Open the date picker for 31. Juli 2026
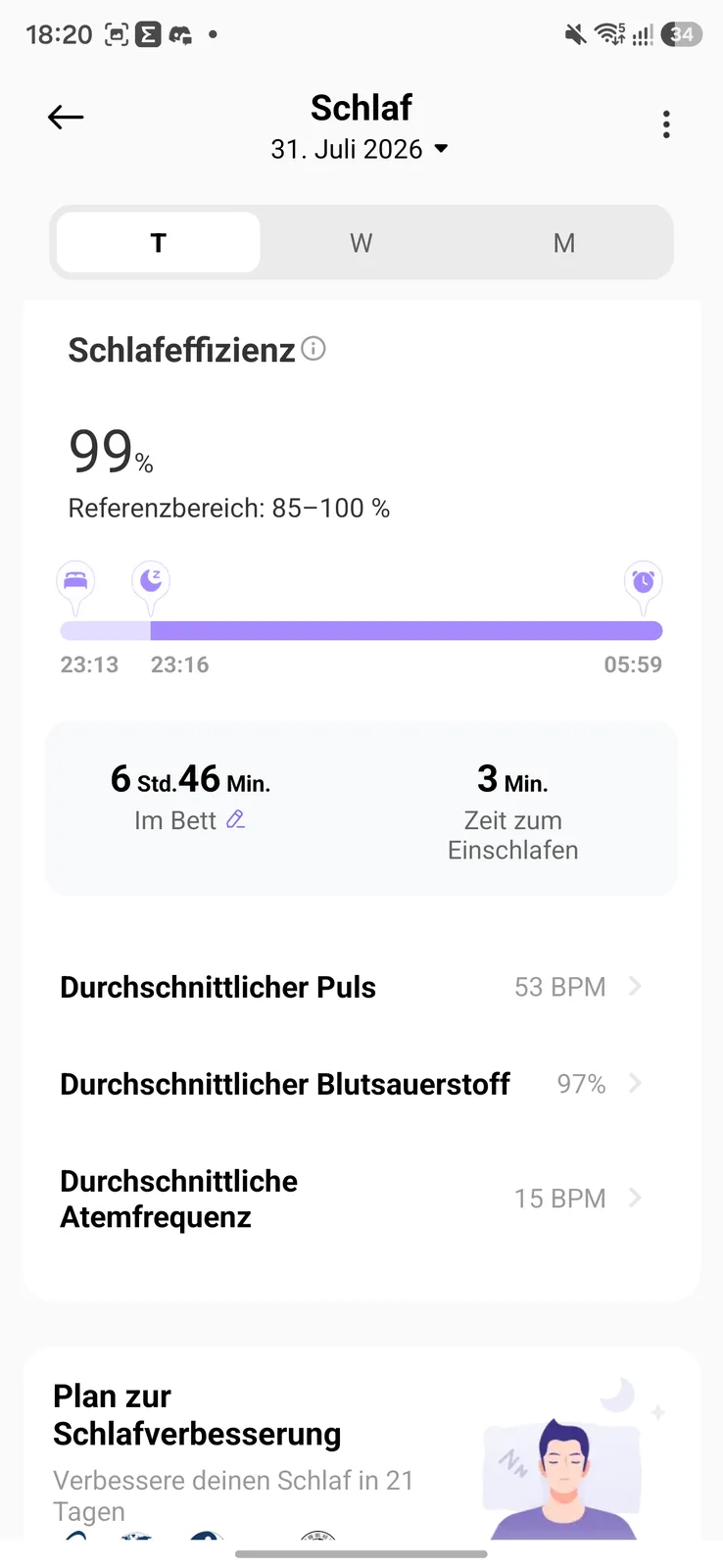Image resolution: width=723 pixels, height=1568 pixels. [x=360, y=149]
